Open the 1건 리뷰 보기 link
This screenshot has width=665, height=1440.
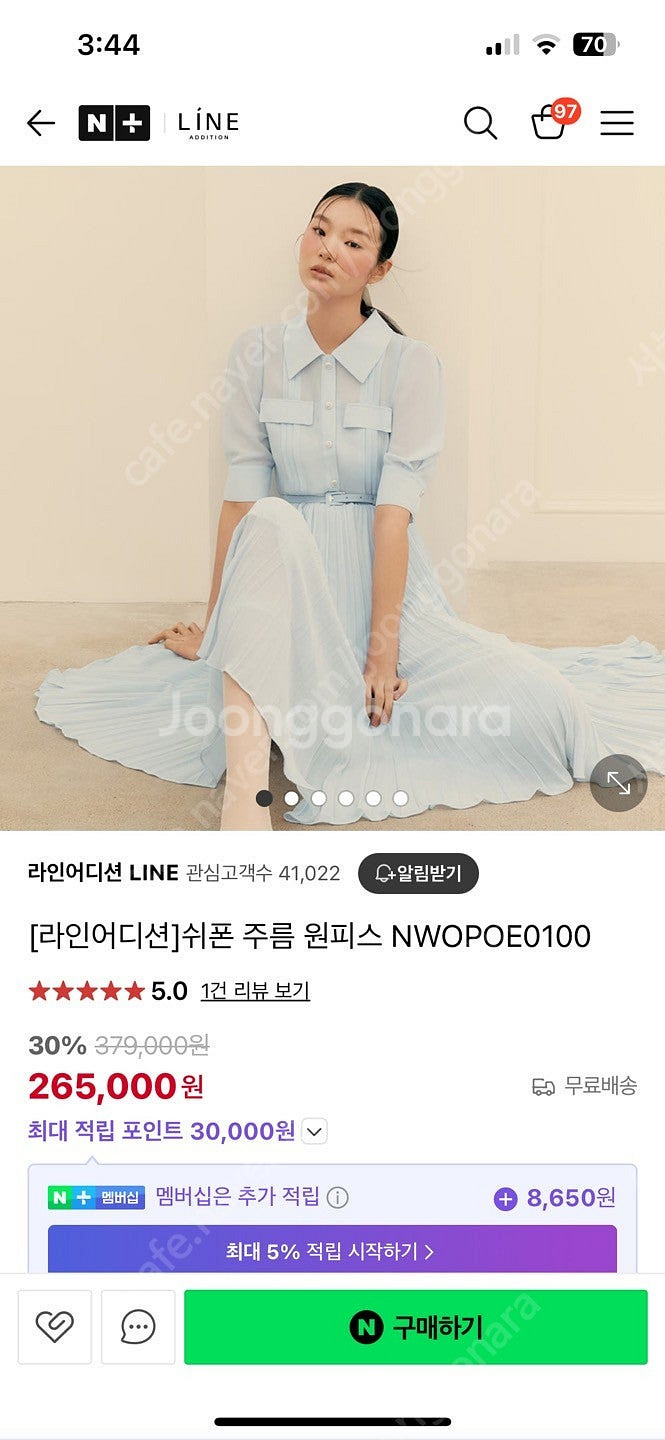click(255, 991)
